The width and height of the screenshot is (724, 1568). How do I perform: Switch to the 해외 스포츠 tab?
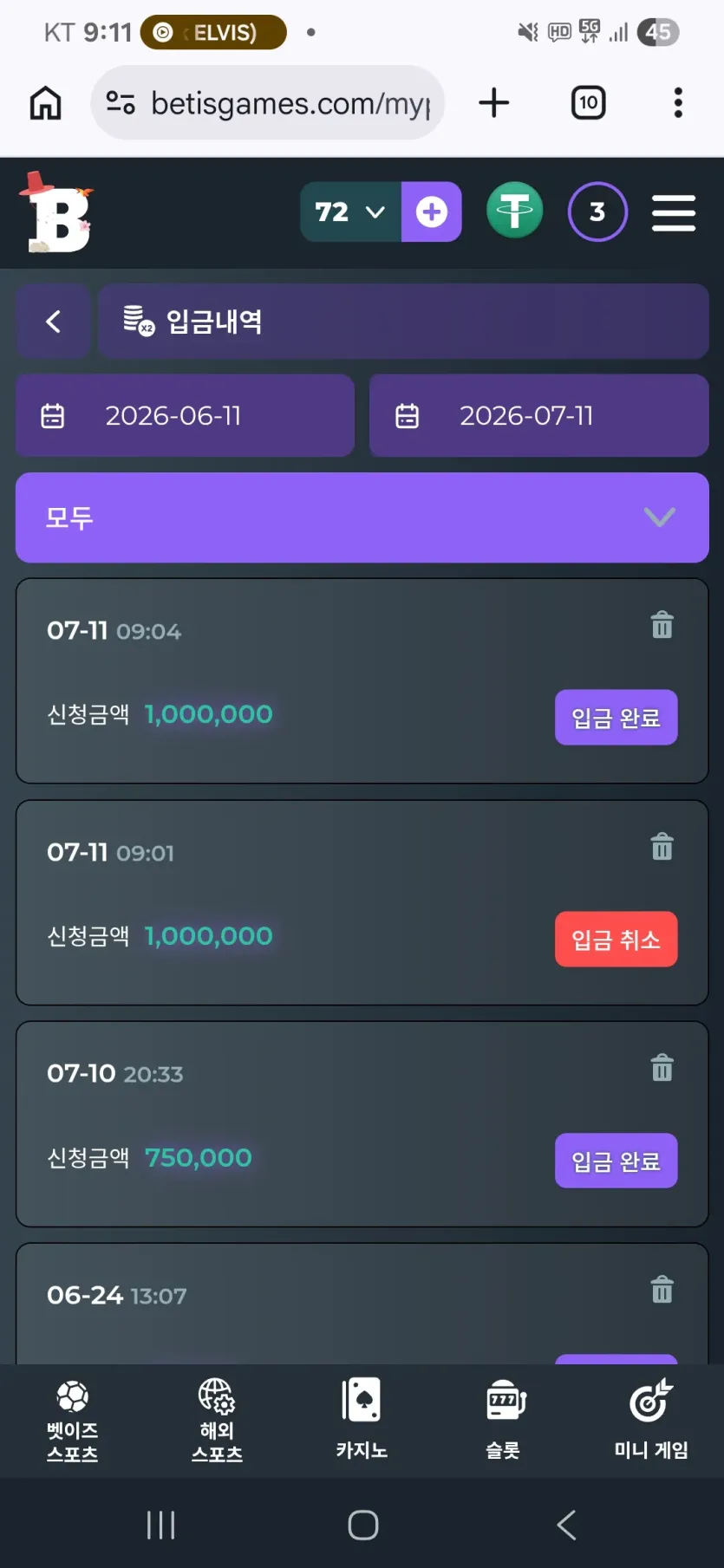[217, 1421]
